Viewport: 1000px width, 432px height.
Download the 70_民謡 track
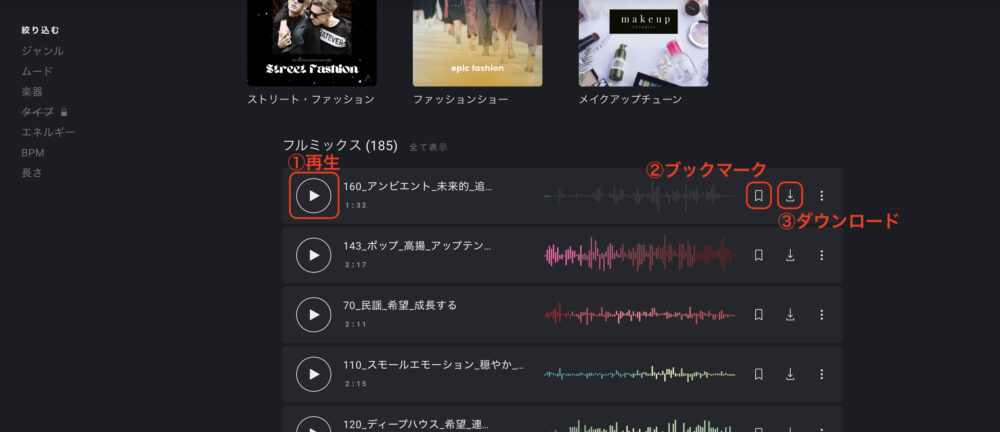(790, 315)
